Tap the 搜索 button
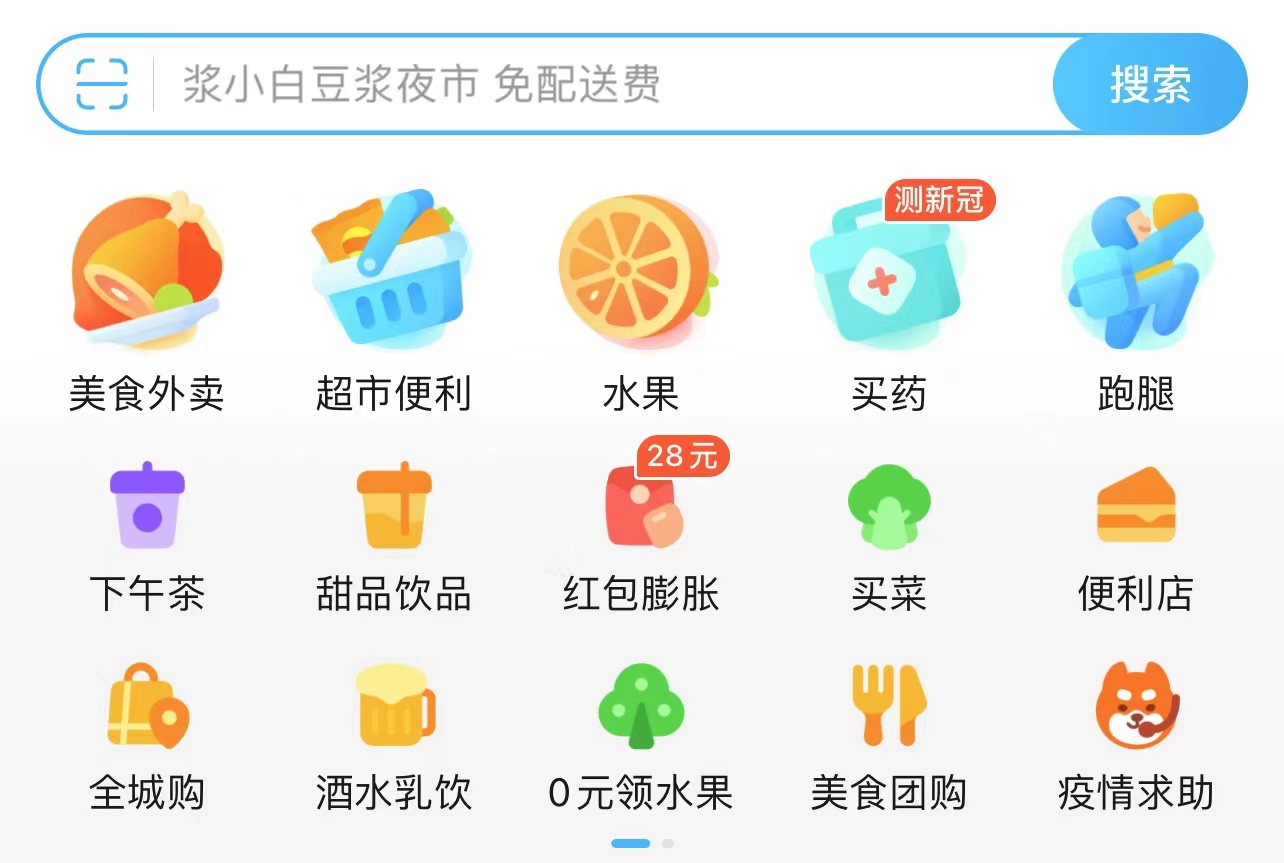 (1150, 85)
